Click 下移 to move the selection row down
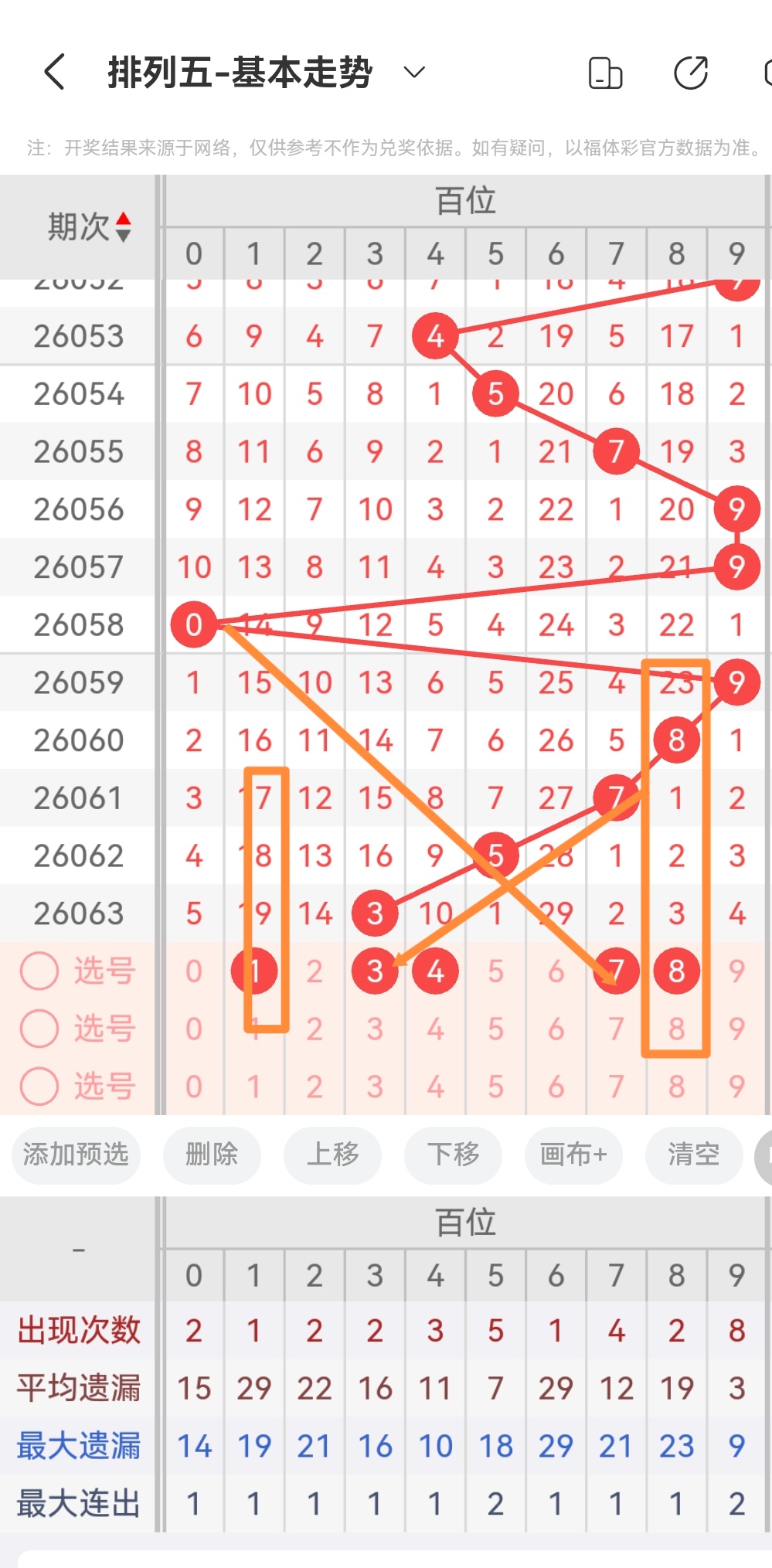The width and height of the screenshot is (772, 1568). pos(453,1155)
